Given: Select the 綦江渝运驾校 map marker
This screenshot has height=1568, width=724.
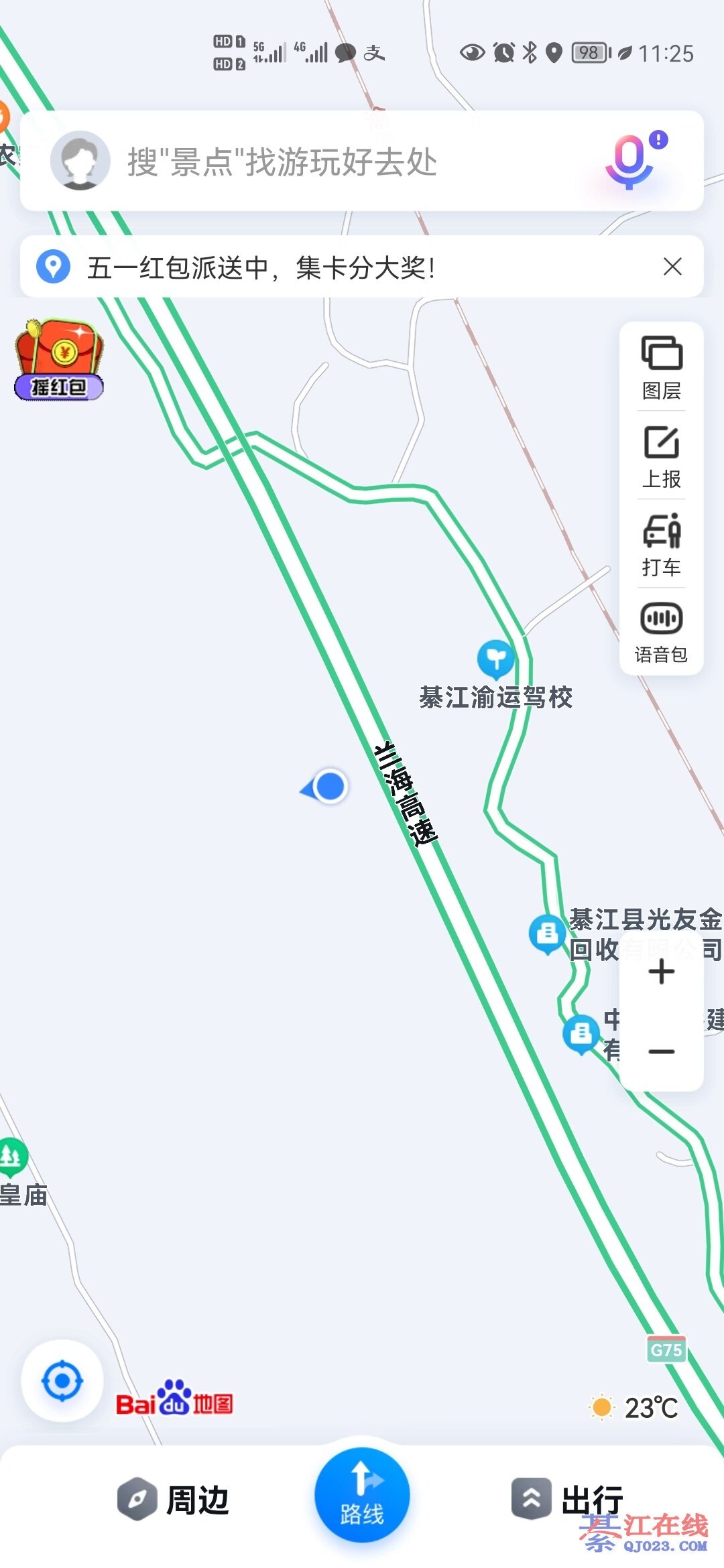Looking at the screenshot, I should point(496,659).
